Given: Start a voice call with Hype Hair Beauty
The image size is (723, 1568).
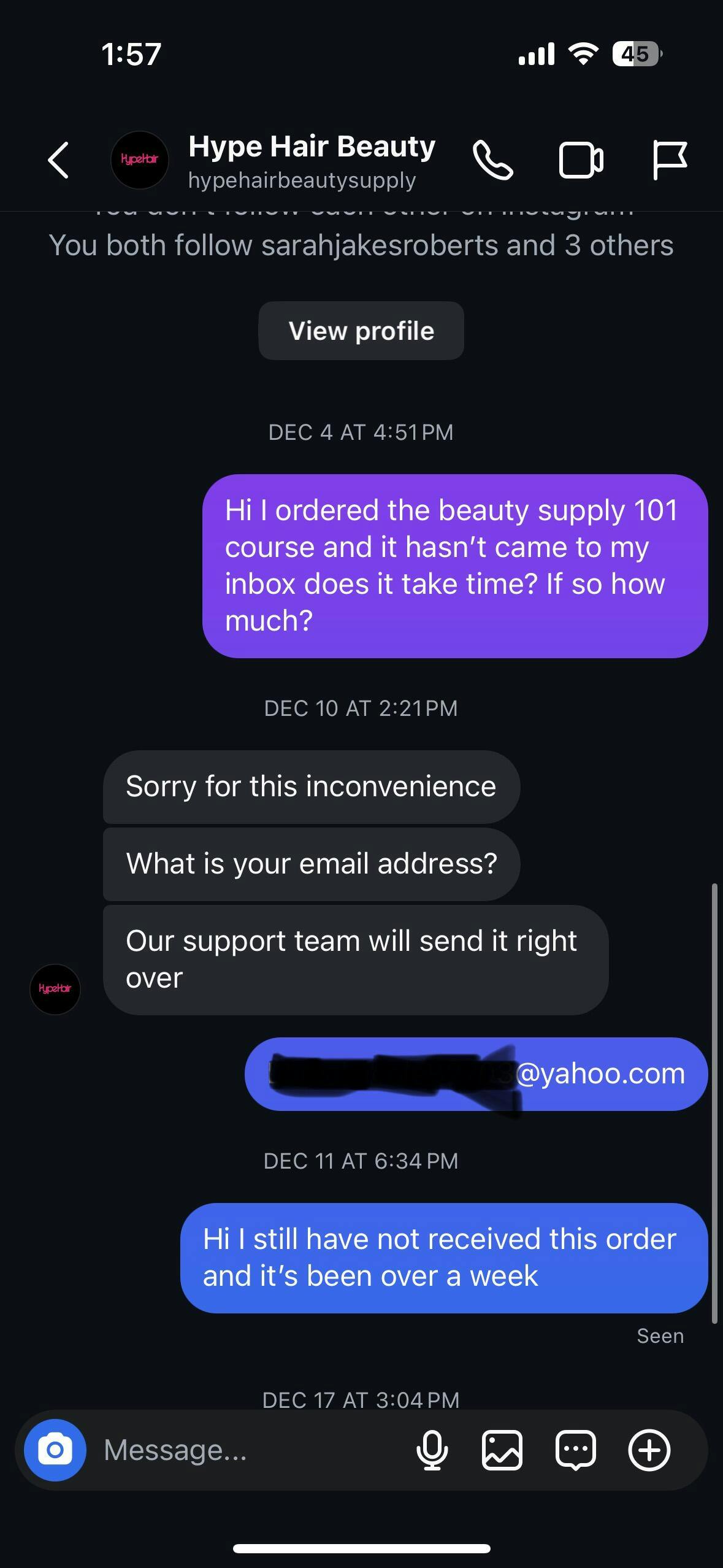Looking at the screenshot, I should coord(492,160).
